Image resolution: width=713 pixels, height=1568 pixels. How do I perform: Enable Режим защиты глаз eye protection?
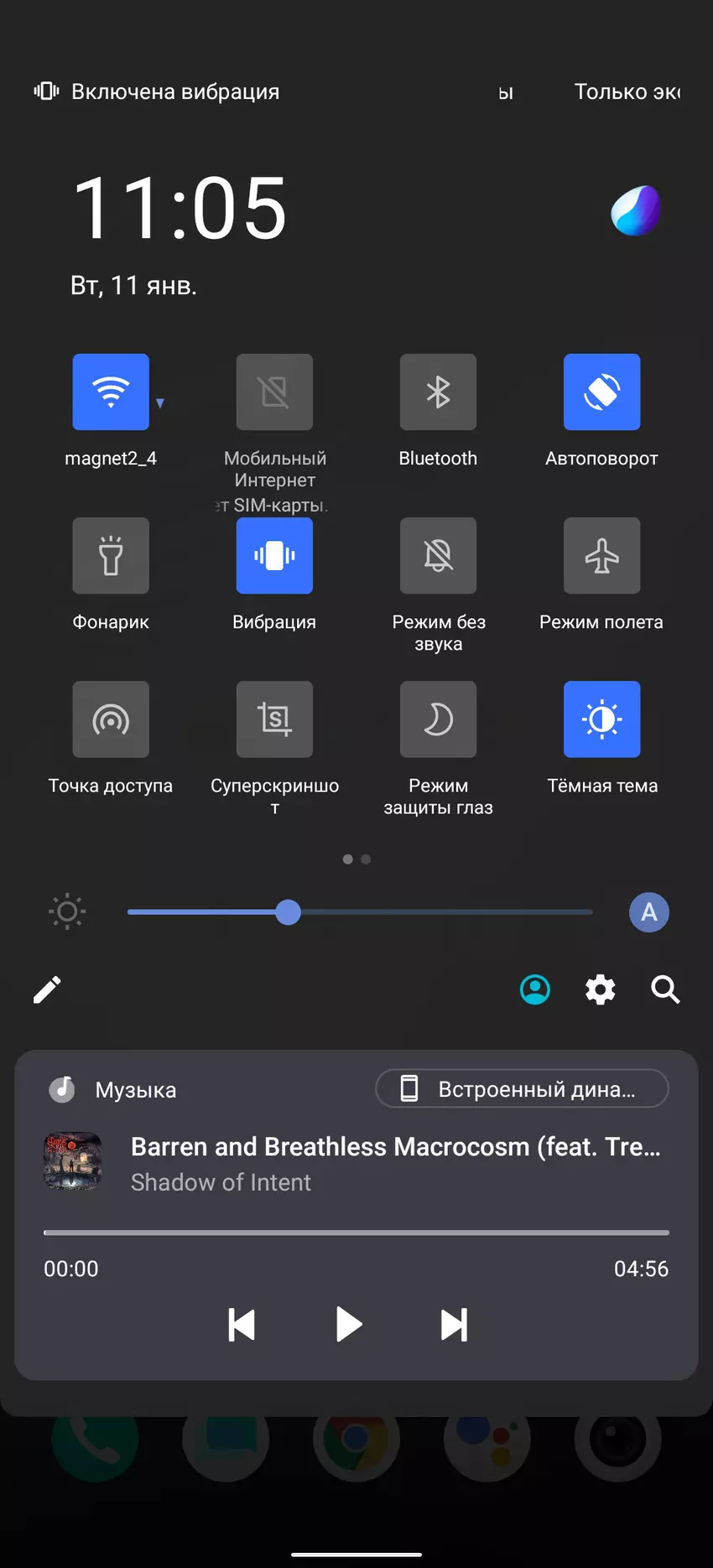438,719
